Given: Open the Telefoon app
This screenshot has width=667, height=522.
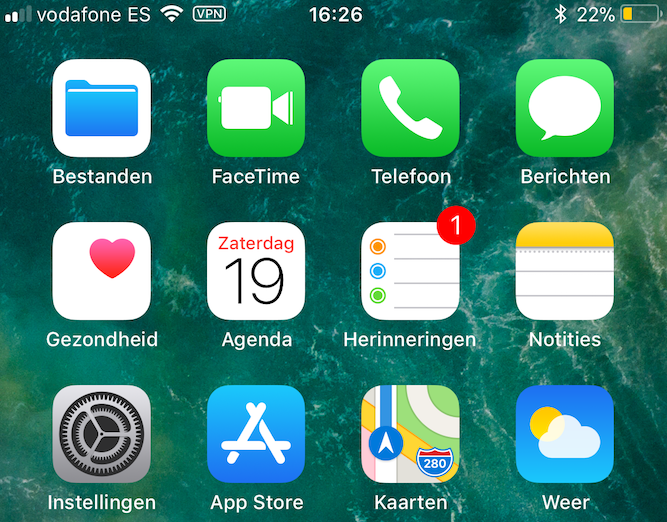Looking at the screenshot, I should (x=410, y=108).
